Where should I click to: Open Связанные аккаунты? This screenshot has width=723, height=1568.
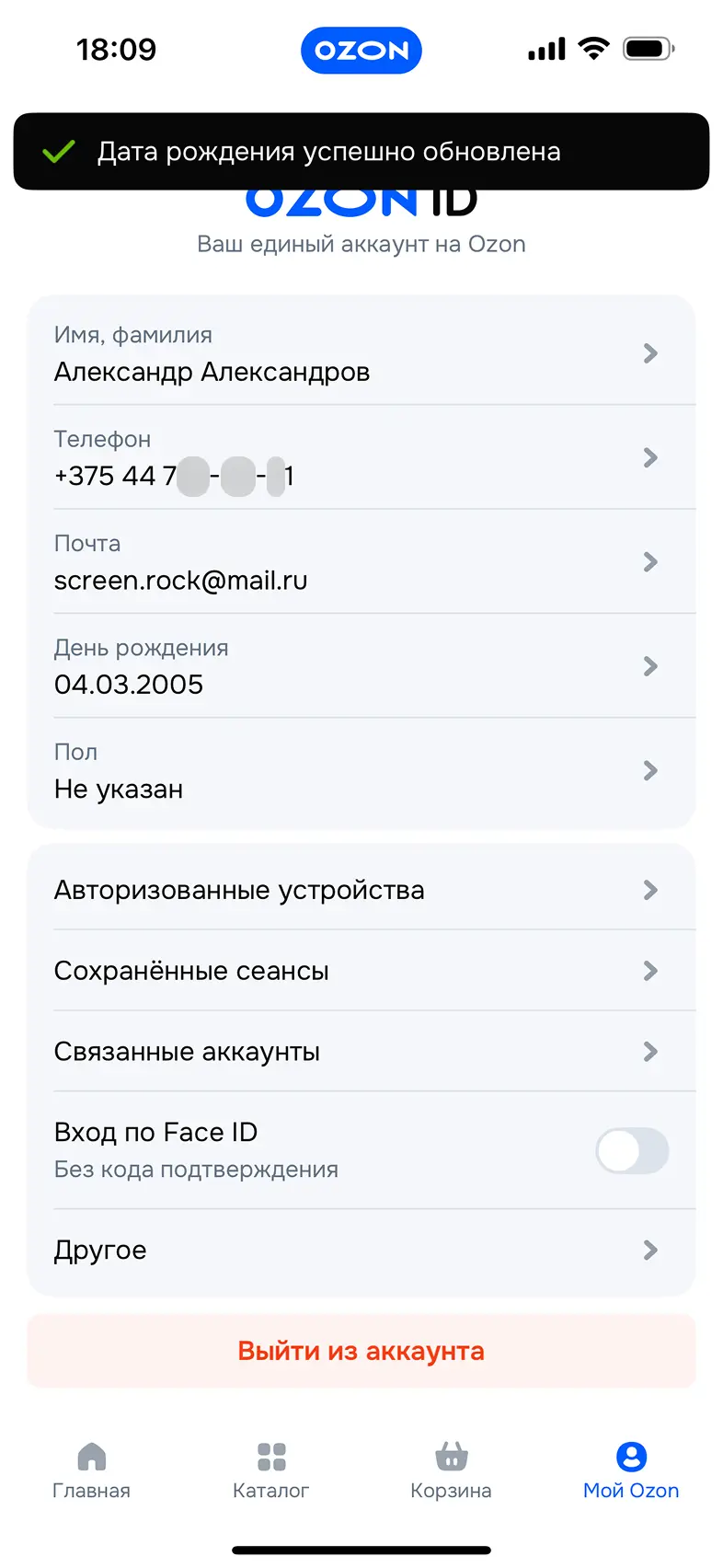pos(361,1052)
